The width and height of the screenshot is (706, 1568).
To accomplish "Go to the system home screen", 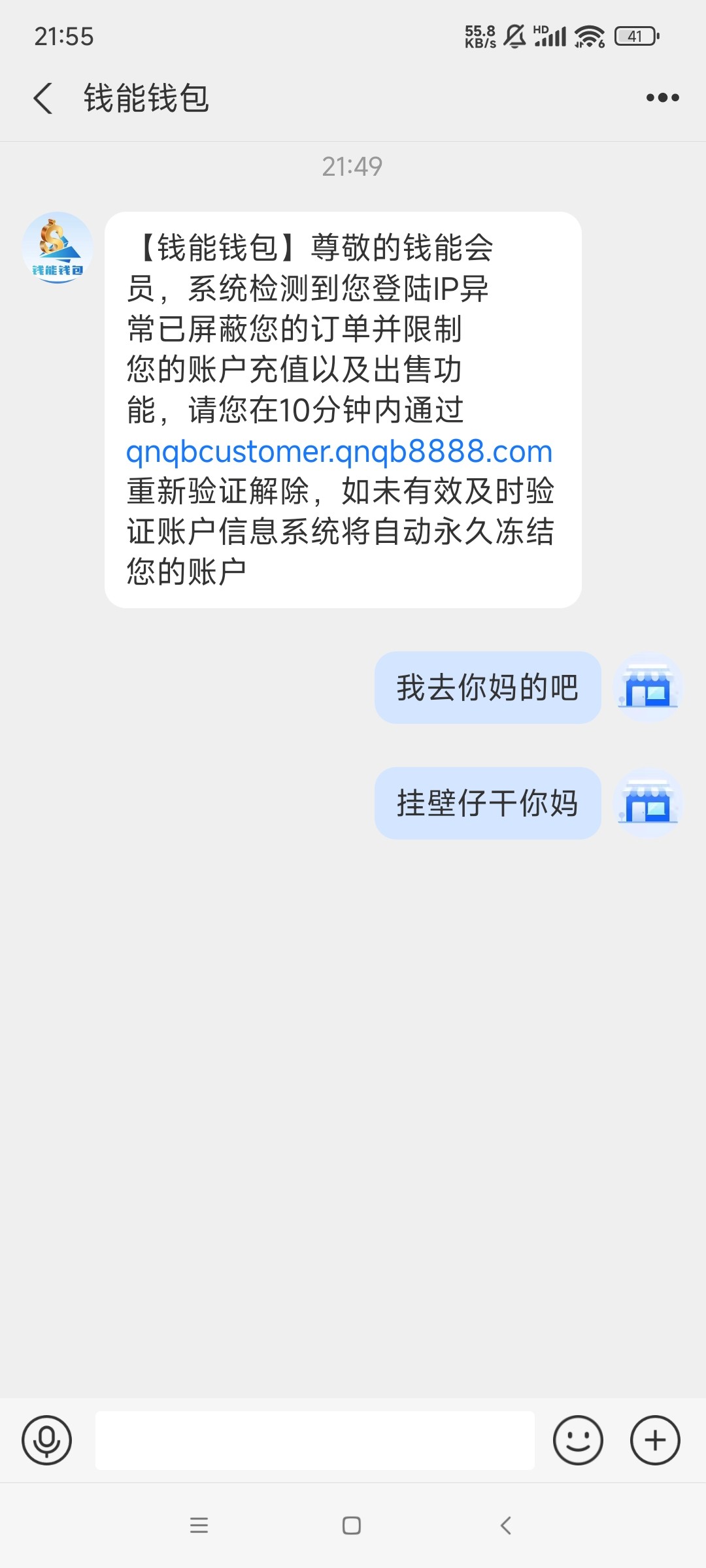I will click(x=352, y=1526).
